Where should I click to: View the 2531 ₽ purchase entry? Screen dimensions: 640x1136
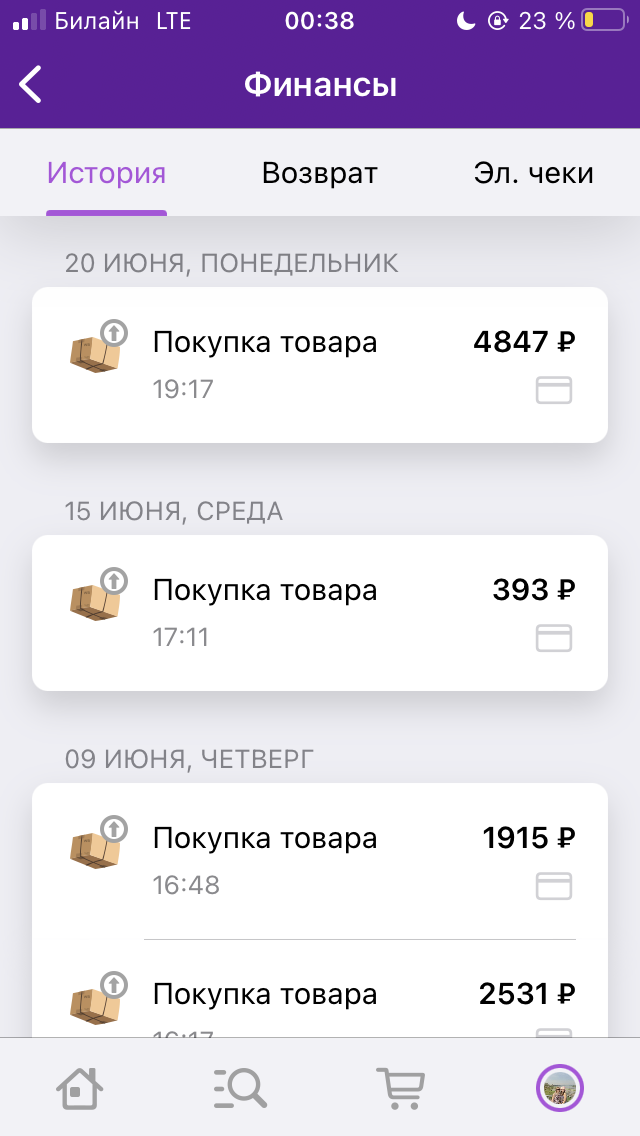coord(320,989)
